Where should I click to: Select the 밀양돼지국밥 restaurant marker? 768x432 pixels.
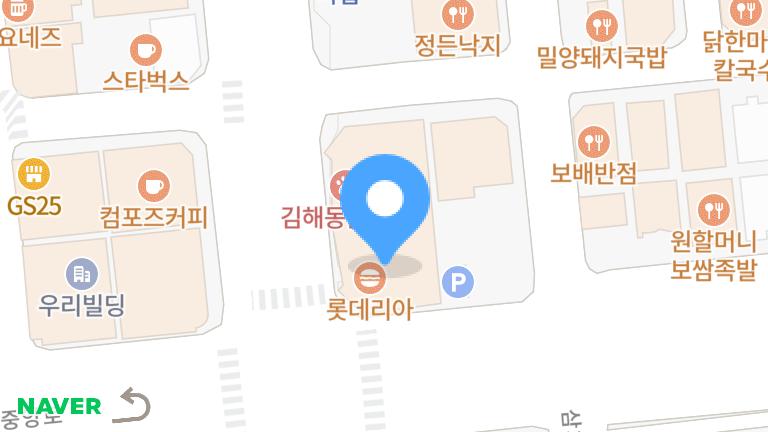(600, 25)
